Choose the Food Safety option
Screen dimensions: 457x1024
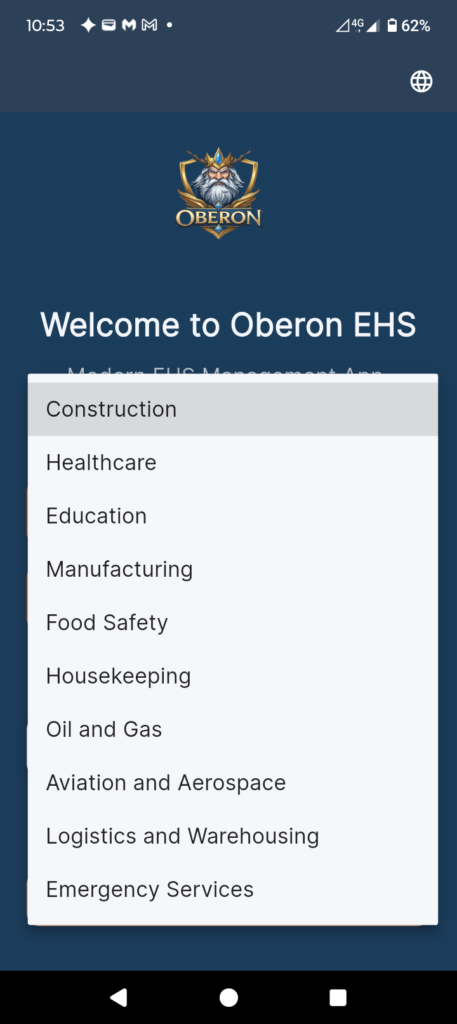coord(232,622)
